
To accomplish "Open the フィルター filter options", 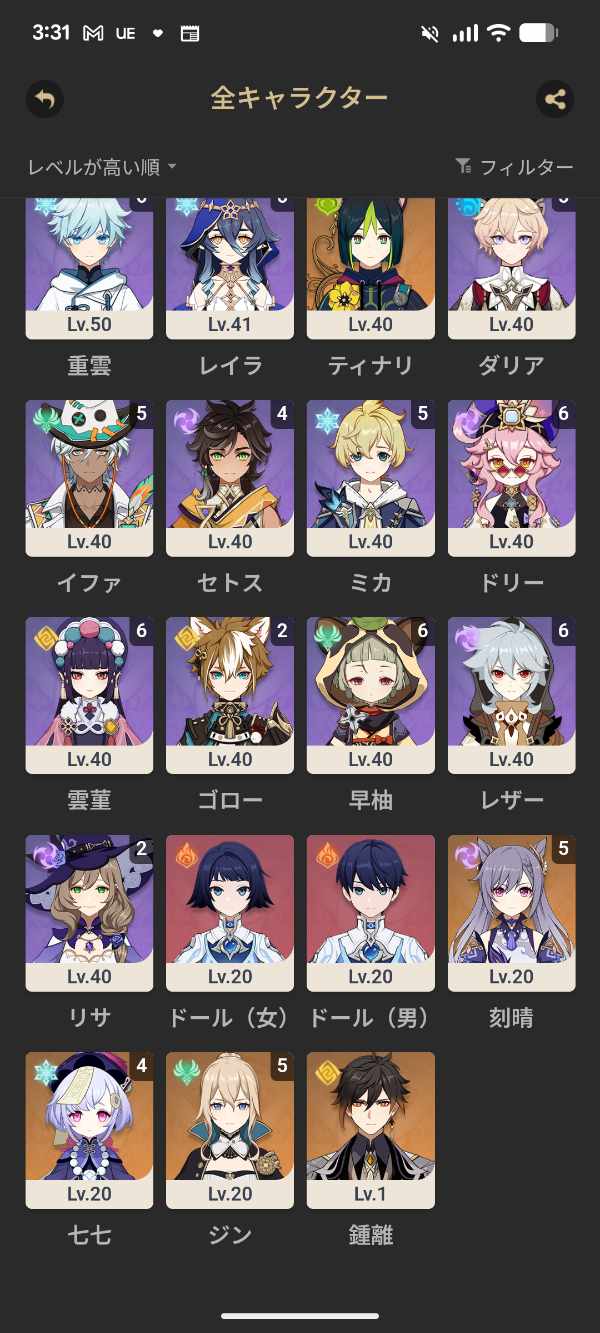I will pos(514,167).
